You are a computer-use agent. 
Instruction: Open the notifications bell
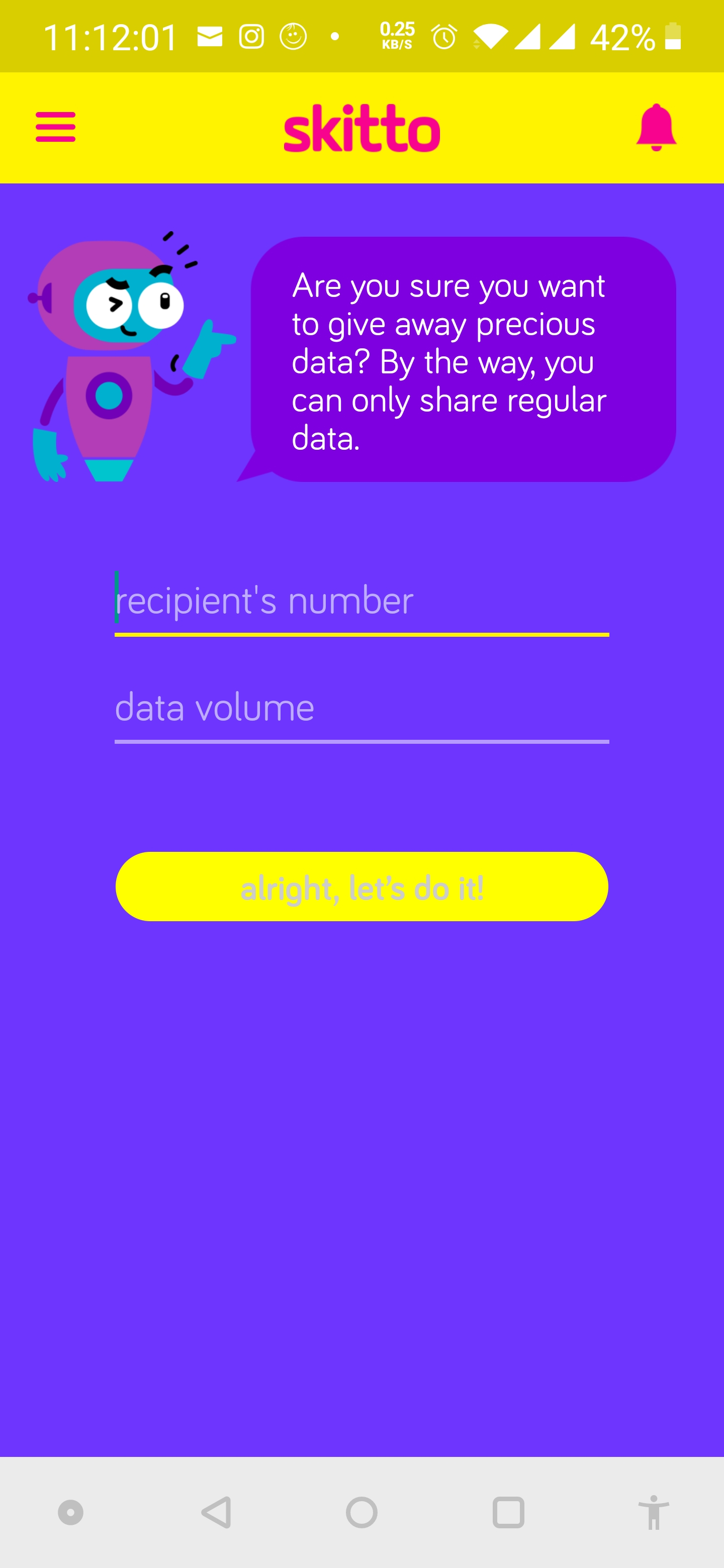point(656,127)
